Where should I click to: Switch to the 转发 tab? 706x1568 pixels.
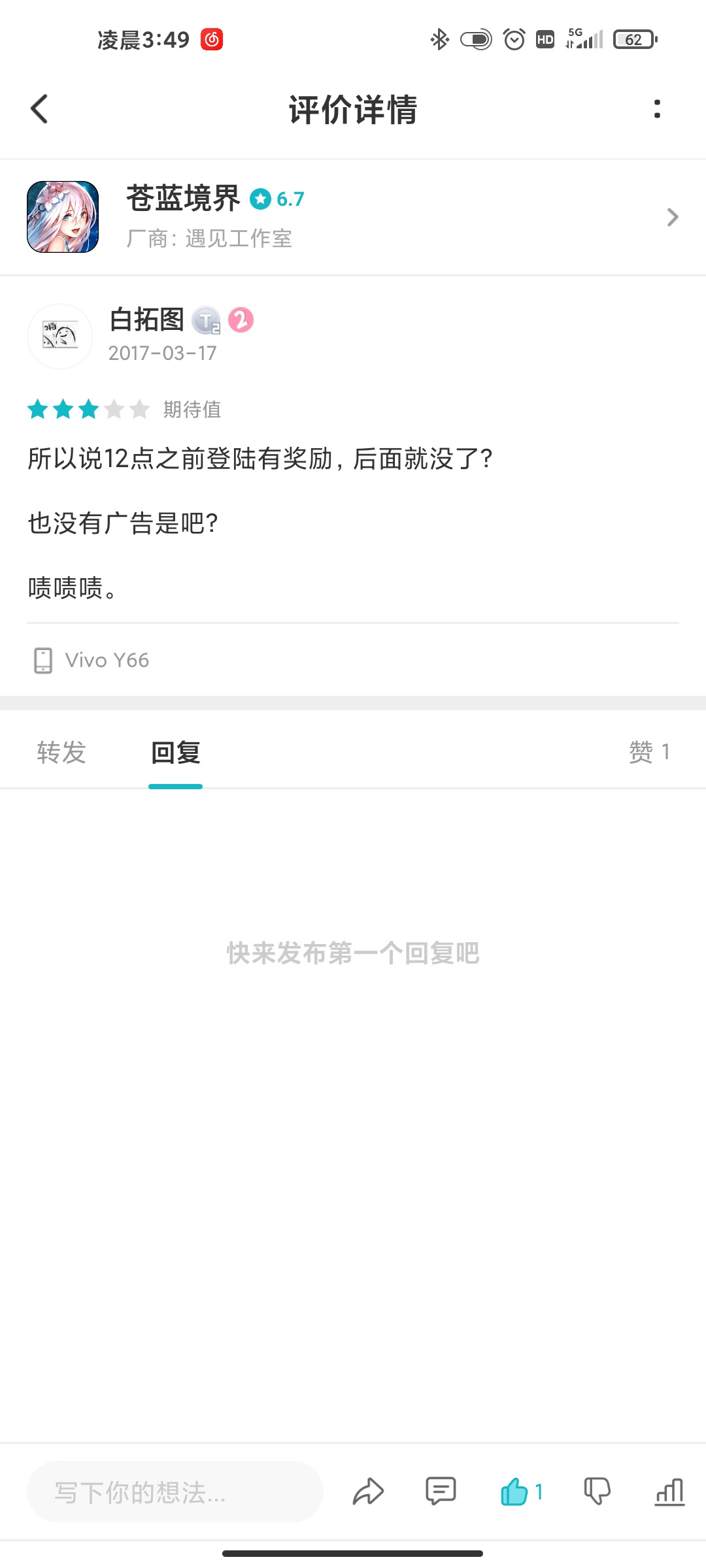coord(61,753)
